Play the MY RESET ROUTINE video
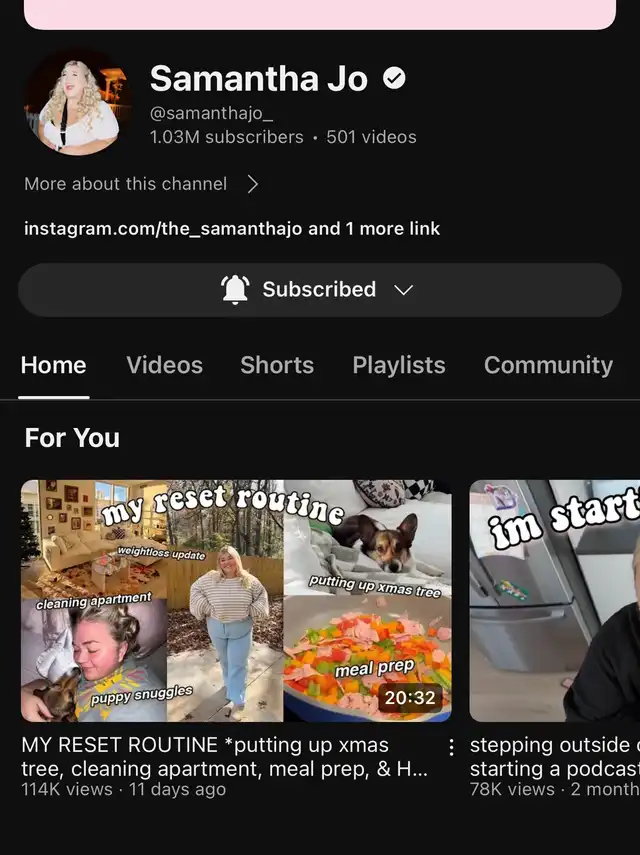The width and height of the screenshot is (640, 855). point(236,600)
